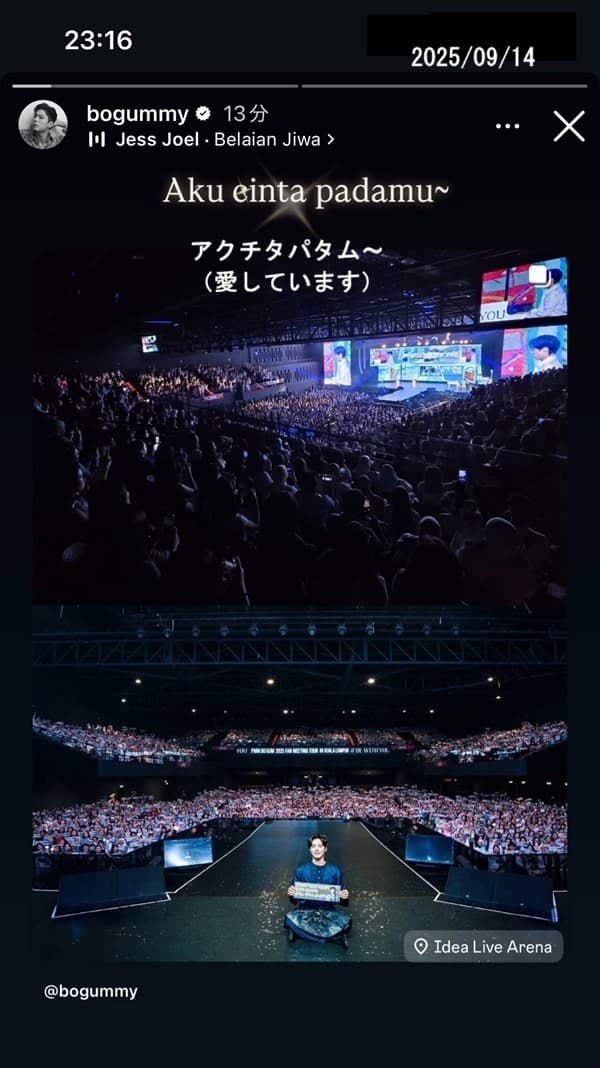Open the three-dot story options menu
Viewport: 600px width, 1068px height.
pos(507,126)
